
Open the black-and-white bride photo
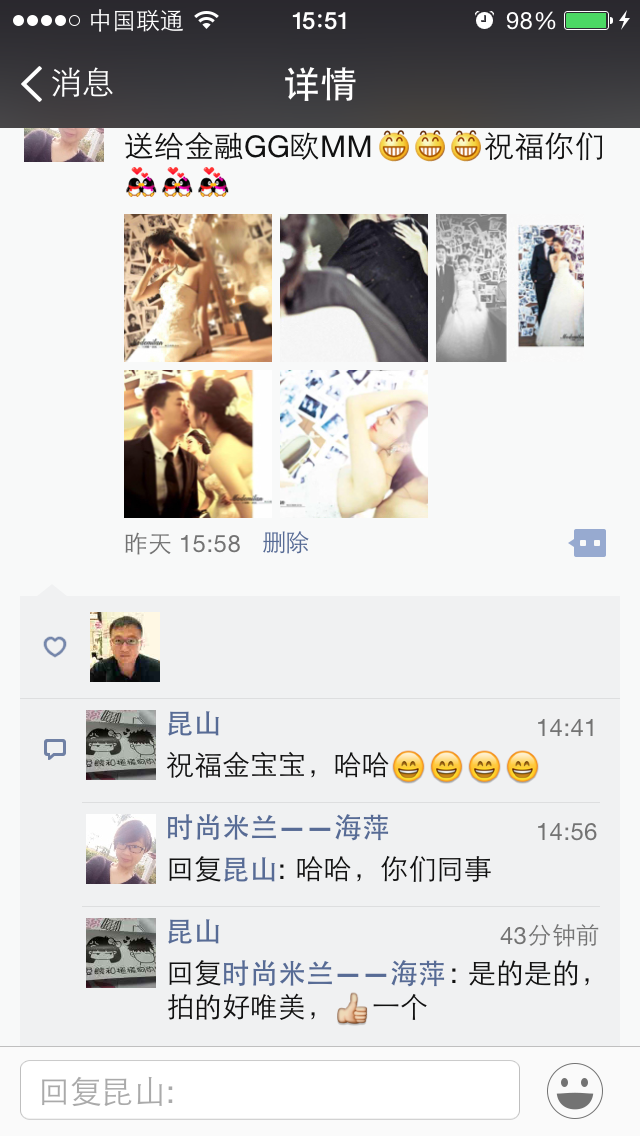click(x=471, y=288)
